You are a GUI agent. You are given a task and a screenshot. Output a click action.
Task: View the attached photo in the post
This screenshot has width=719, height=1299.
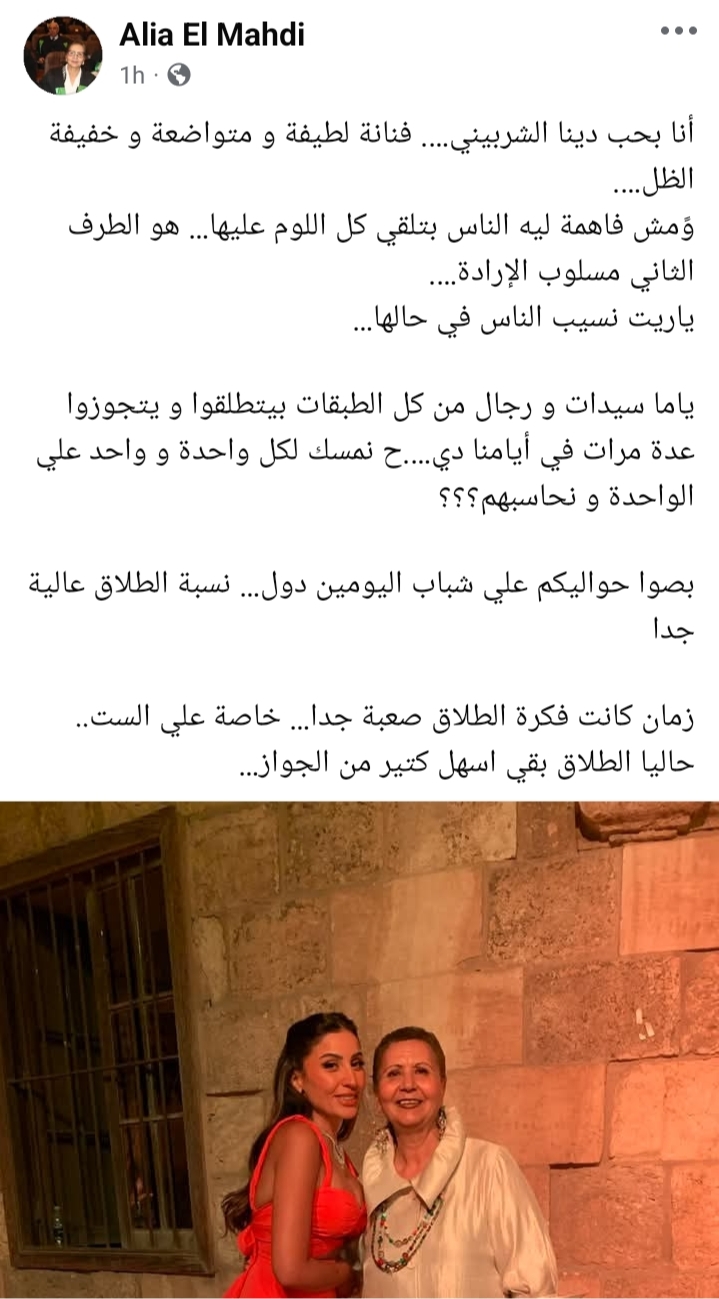coord(360,1050)
